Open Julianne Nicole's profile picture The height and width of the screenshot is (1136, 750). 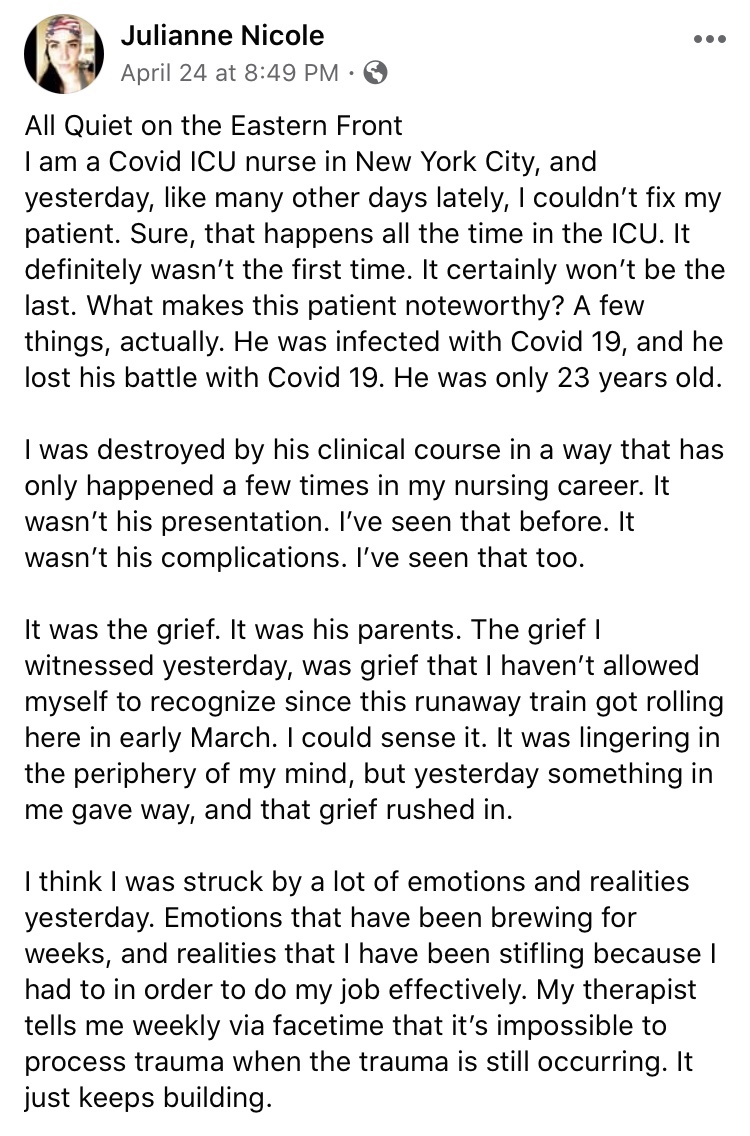(x=64, y=54)
